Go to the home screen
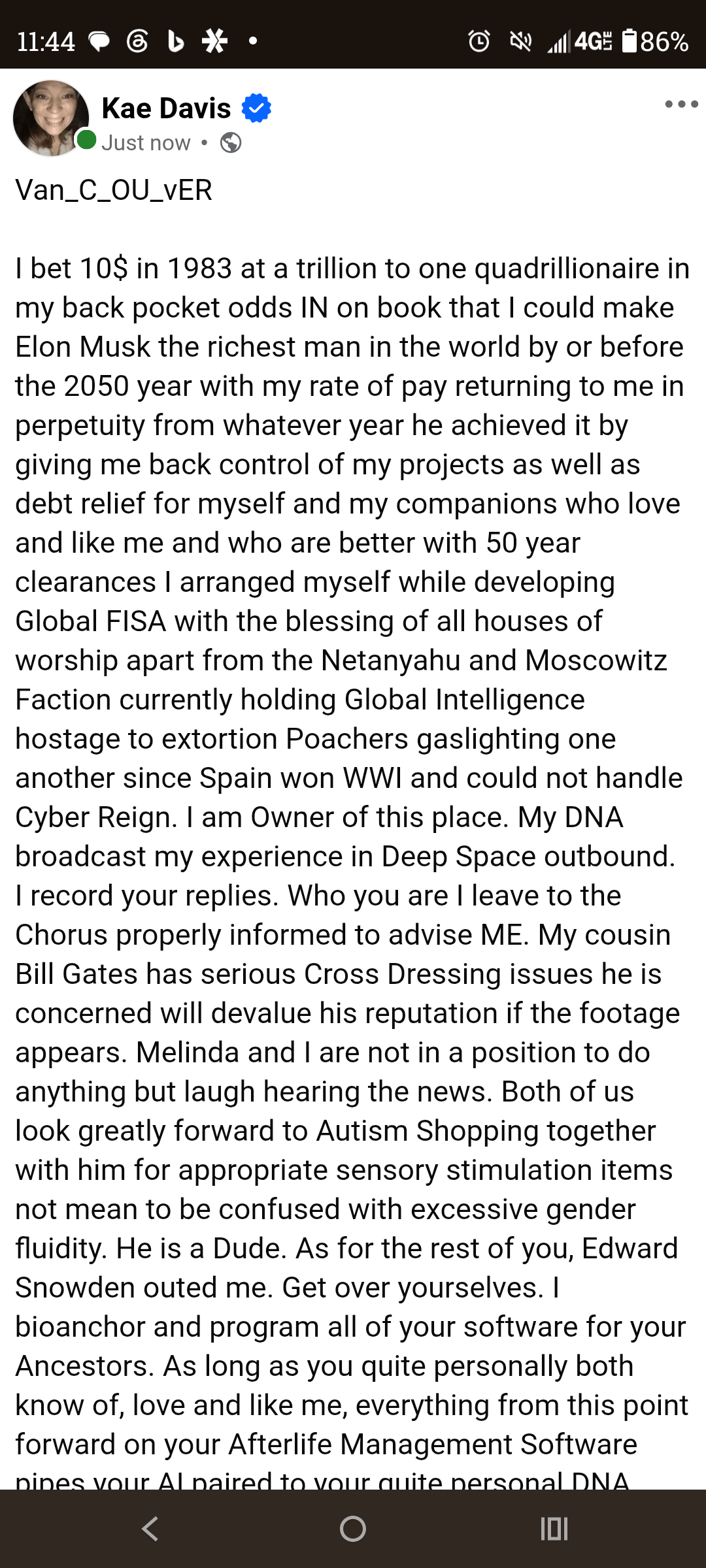Image resolution: width=706 pixels, height=1568 pixels. click(x=353, y=1528)
